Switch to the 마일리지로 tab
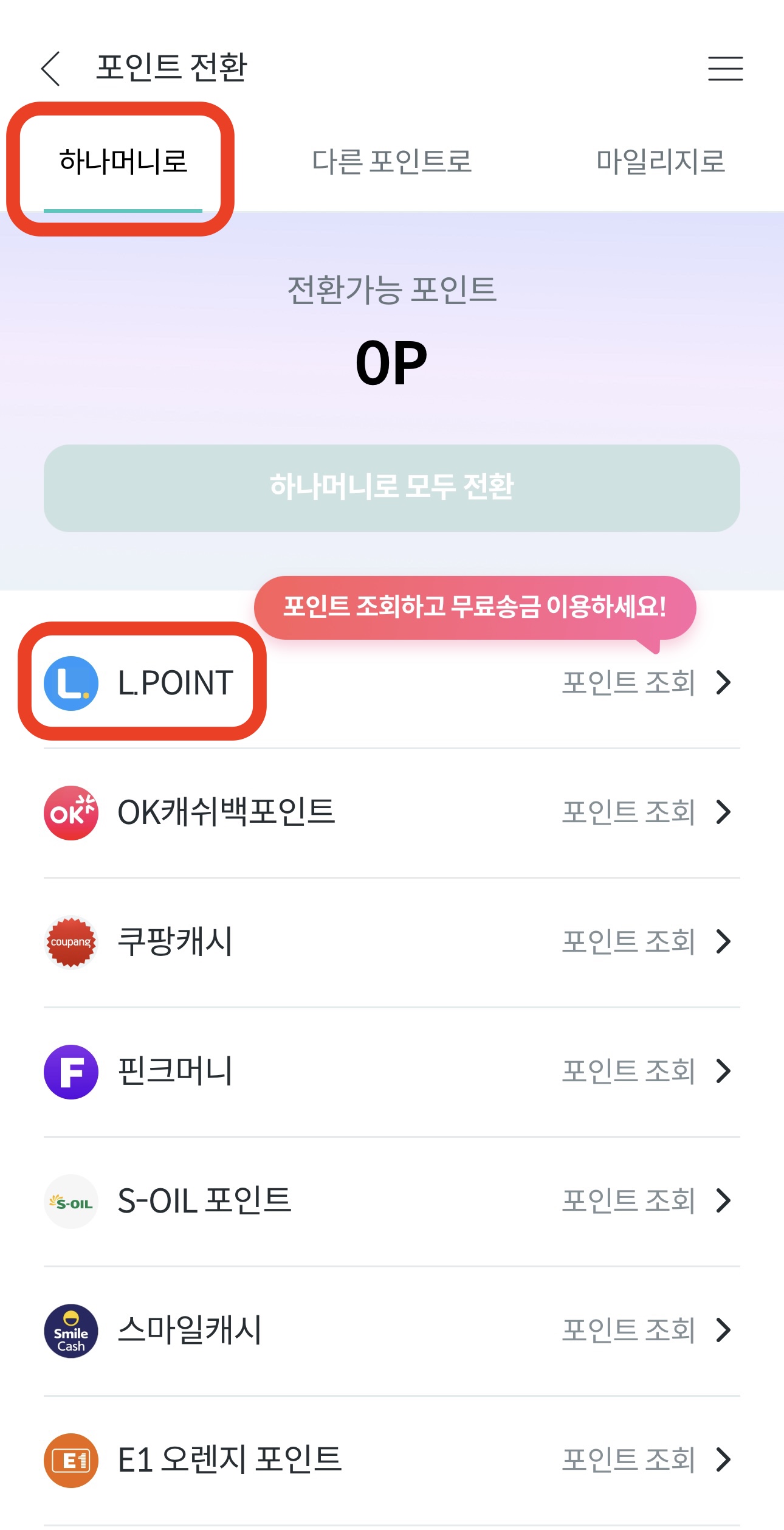Viewport: 784px width, 1530px height. click(661, 160)
